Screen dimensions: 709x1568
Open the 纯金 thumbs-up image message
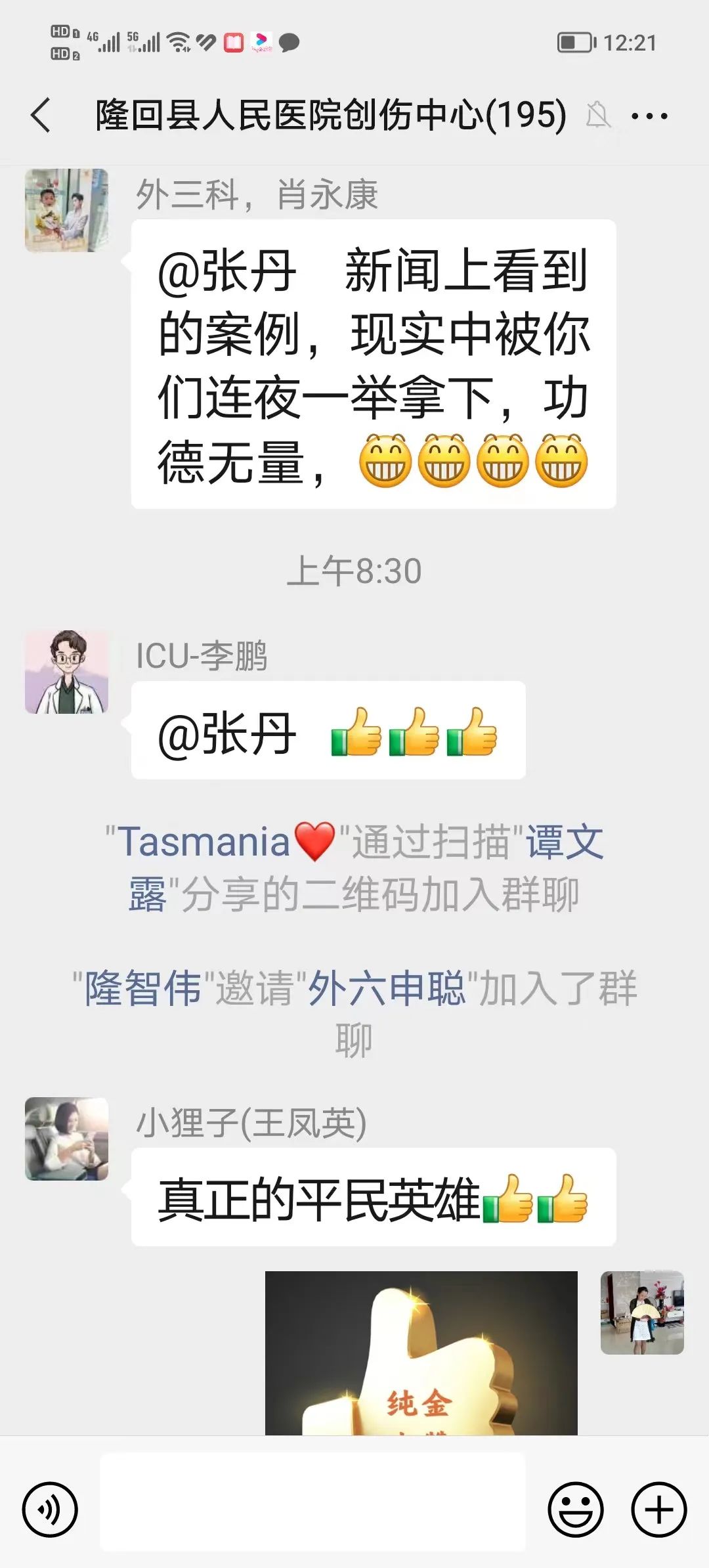(421, 1353)
